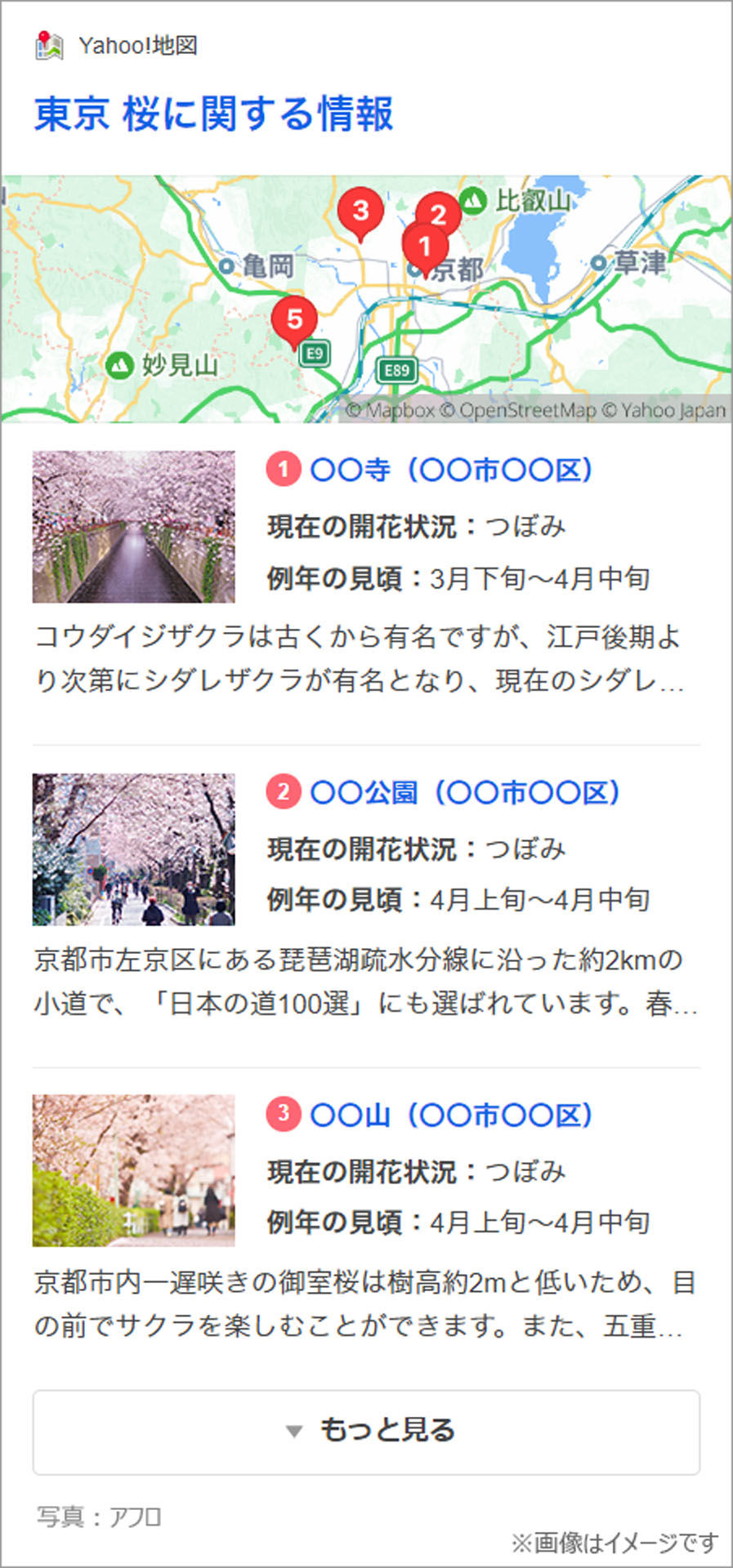This screenshot has width=733, height=1568.
Task: Click the cherry blossom thumbnail for 〇〇公園
Action: [x=132, y=849]
